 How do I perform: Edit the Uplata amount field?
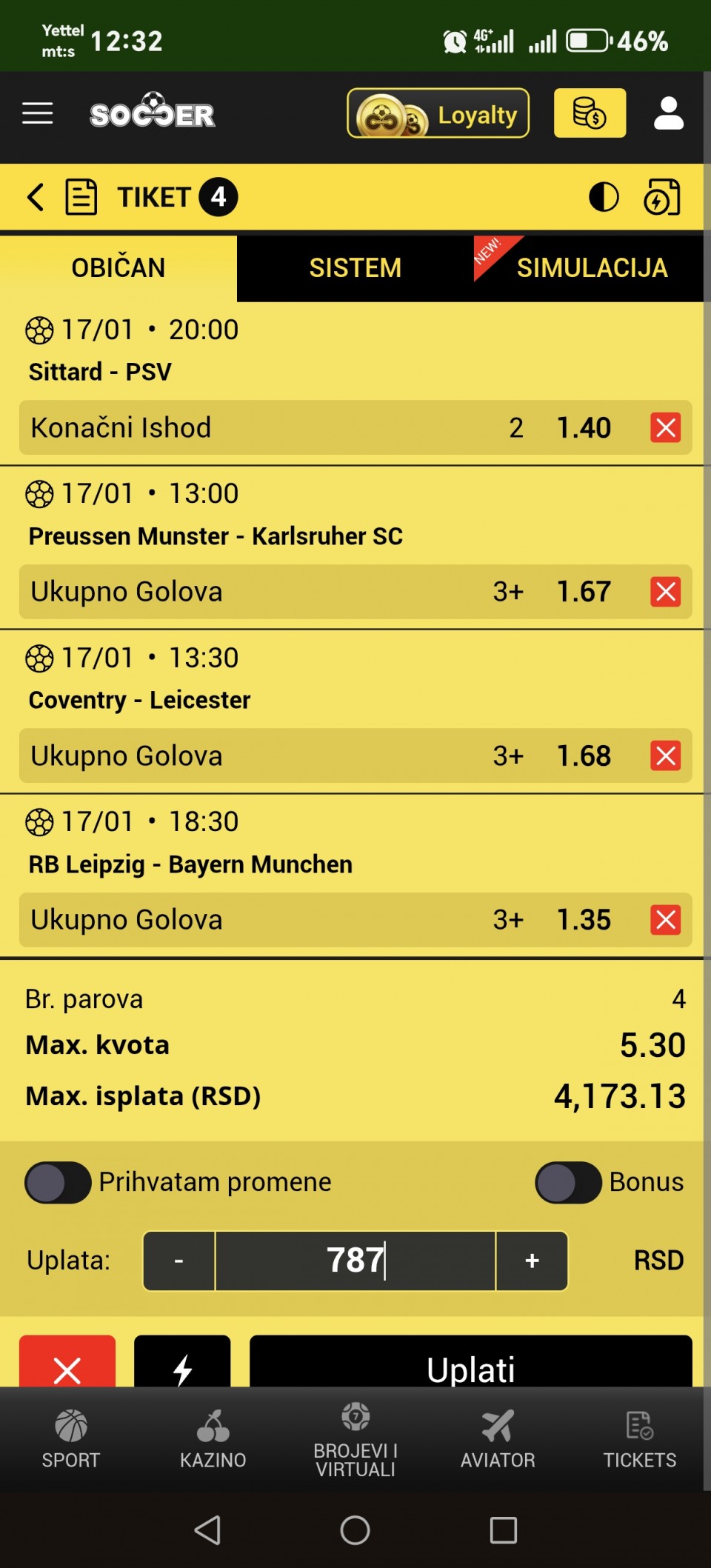click(x=355, y=1261)
